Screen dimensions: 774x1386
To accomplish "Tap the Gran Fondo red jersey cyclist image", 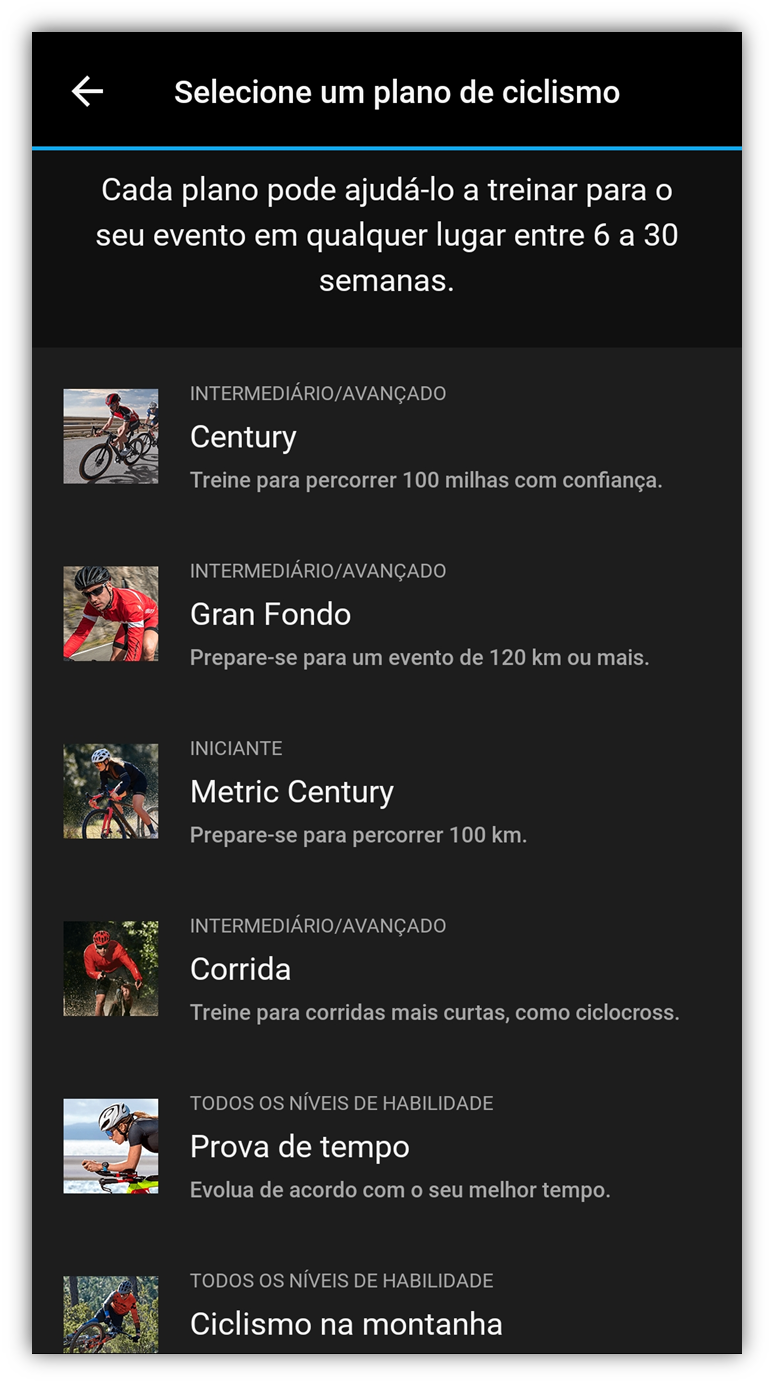I will [110, 613].
